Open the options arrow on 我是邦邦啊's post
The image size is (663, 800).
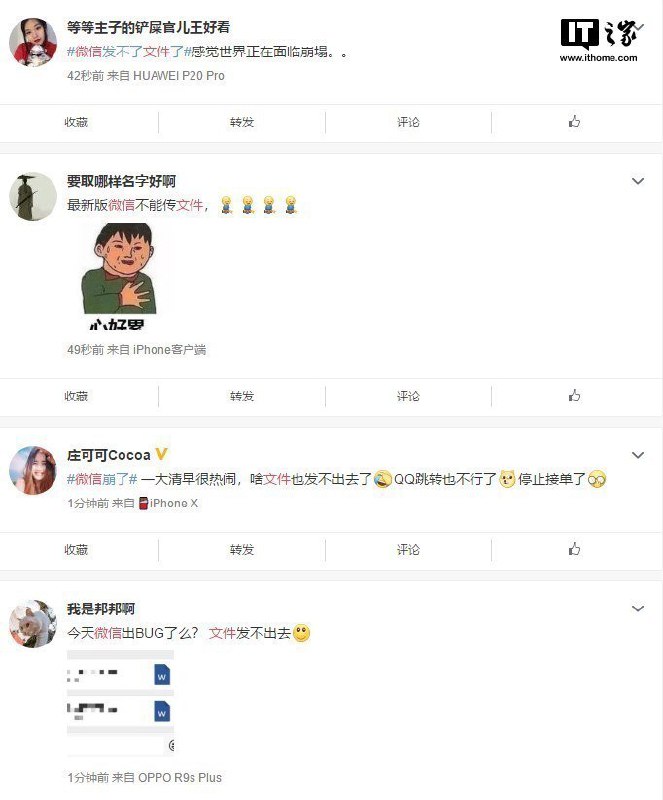(637, 608)
